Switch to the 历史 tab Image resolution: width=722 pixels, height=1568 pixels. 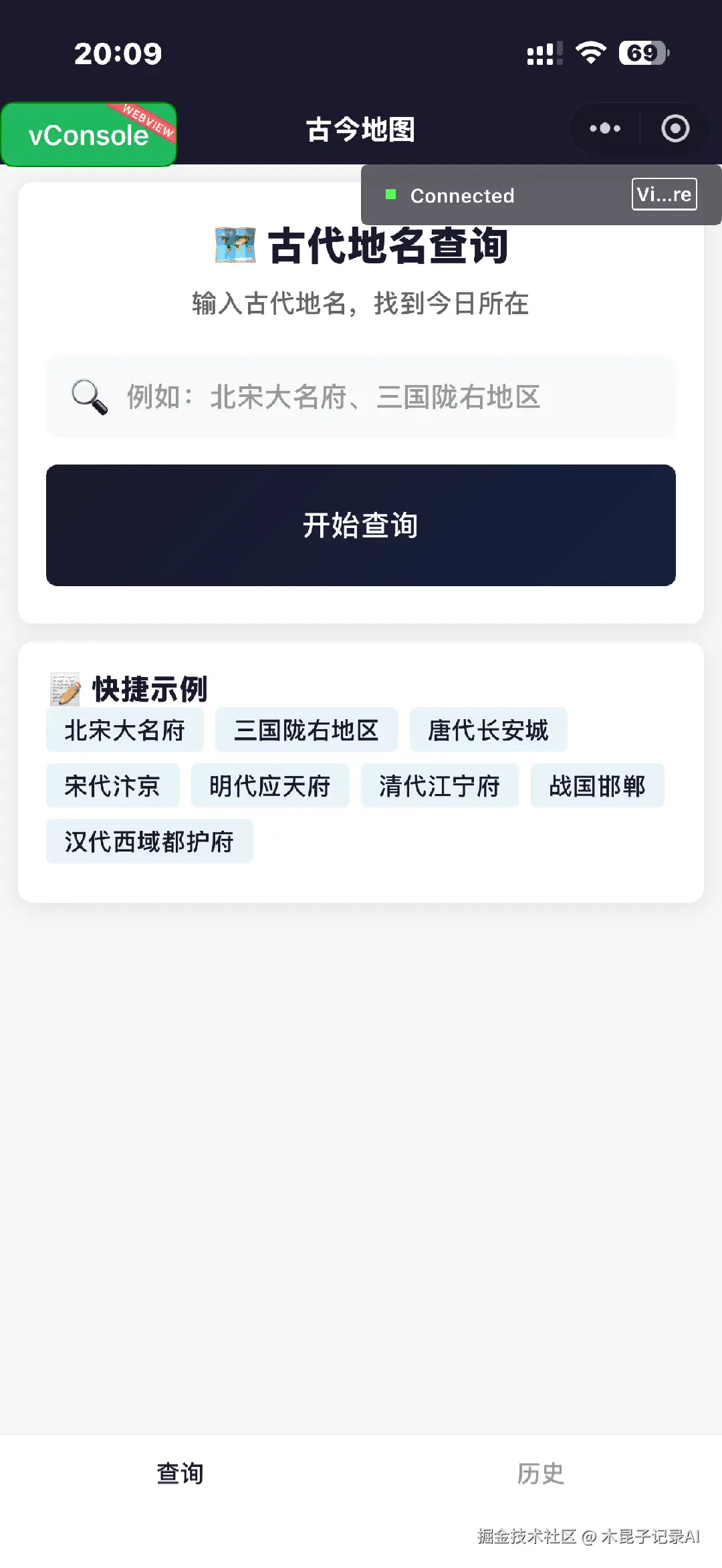[x=541, y=1473]
